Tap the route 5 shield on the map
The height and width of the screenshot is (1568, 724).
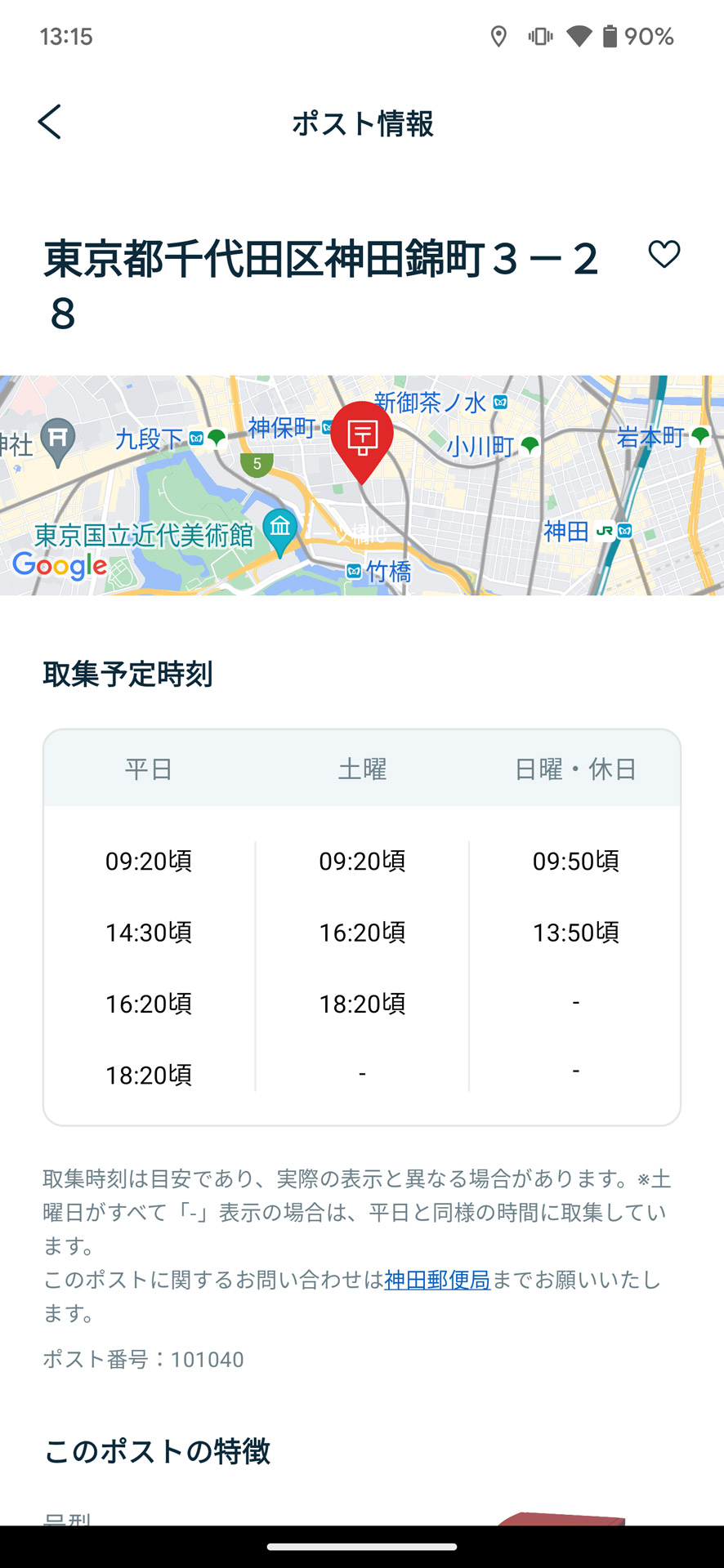[257, 462]
